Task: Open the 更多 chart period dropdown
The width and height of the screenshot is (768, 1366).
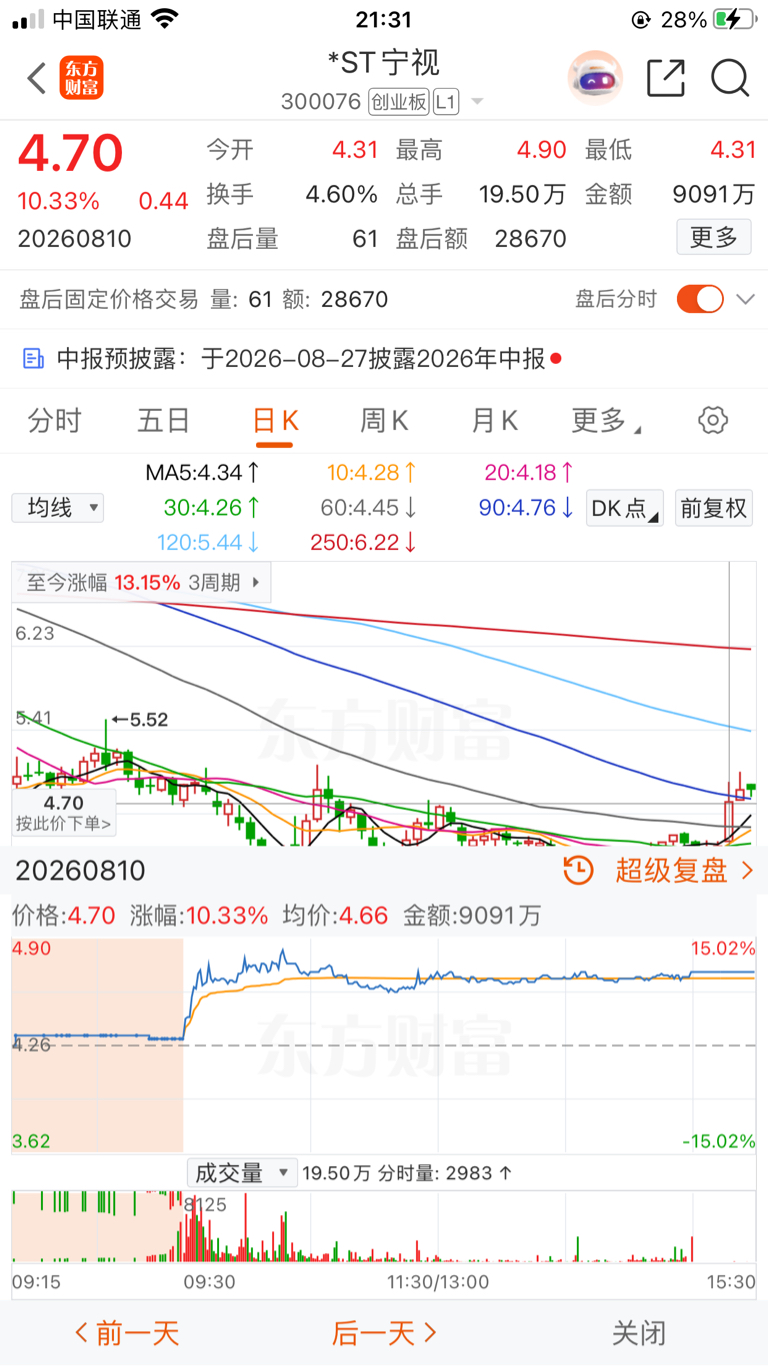Action: 605,421
